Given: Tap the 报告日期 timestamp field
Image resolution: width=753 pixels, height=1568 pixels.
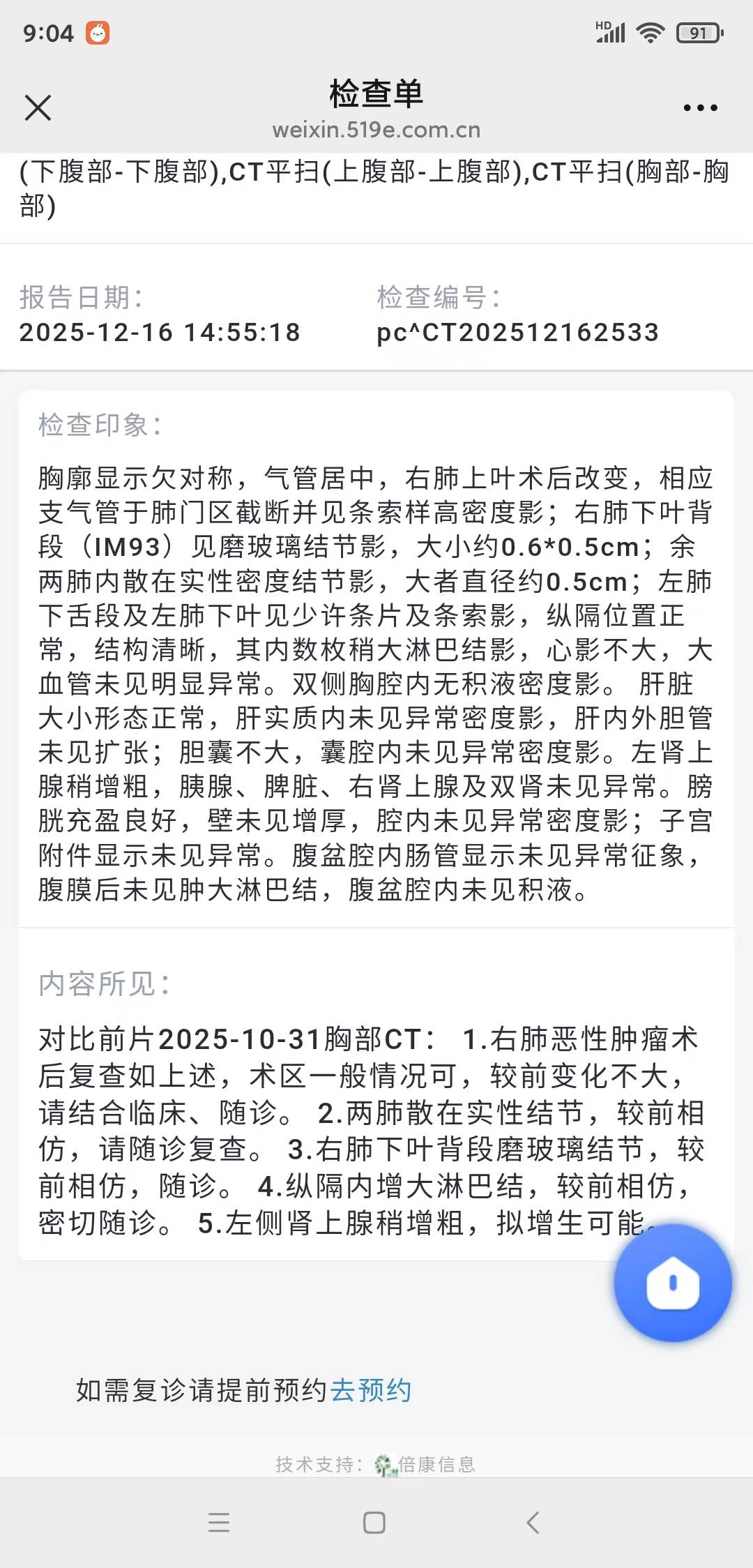Looking at the screenshot, I should click(x=159, y=332).
